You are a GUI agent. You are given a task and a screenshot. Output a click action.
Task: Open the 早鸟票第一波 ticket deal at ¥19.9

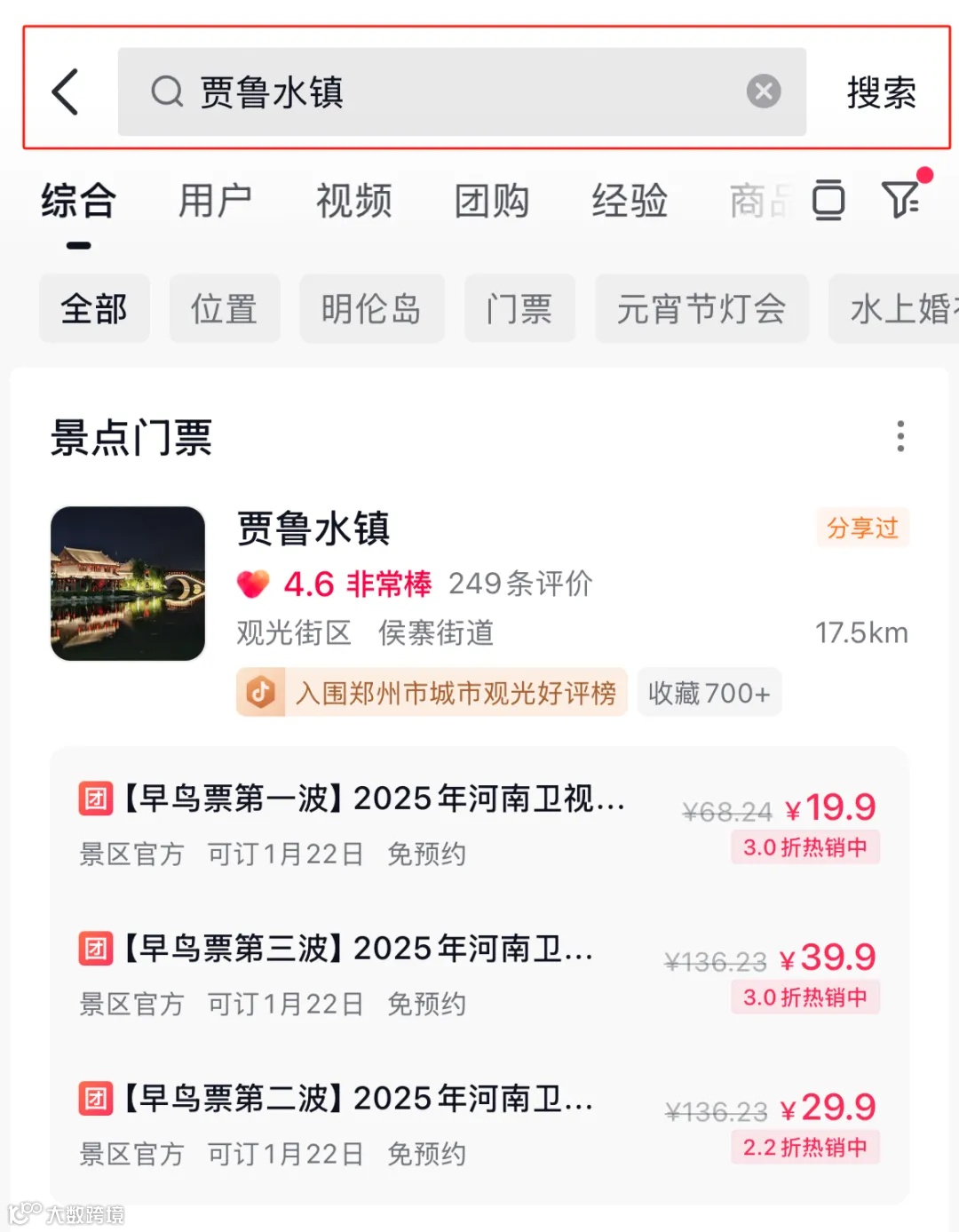[479, 824]
